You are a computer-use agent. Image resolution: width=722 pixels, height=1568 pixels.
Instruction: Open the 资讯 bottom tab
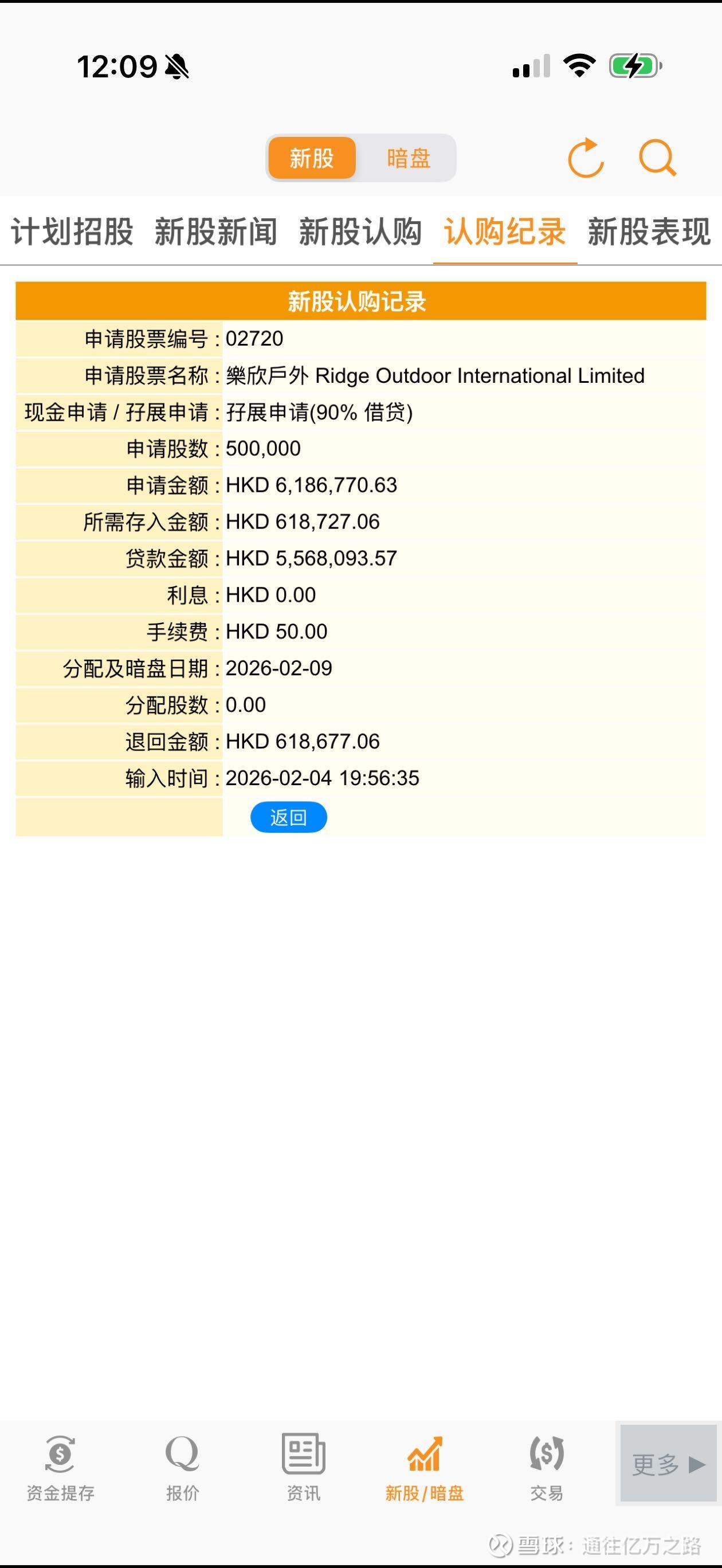click(303, 1467)
